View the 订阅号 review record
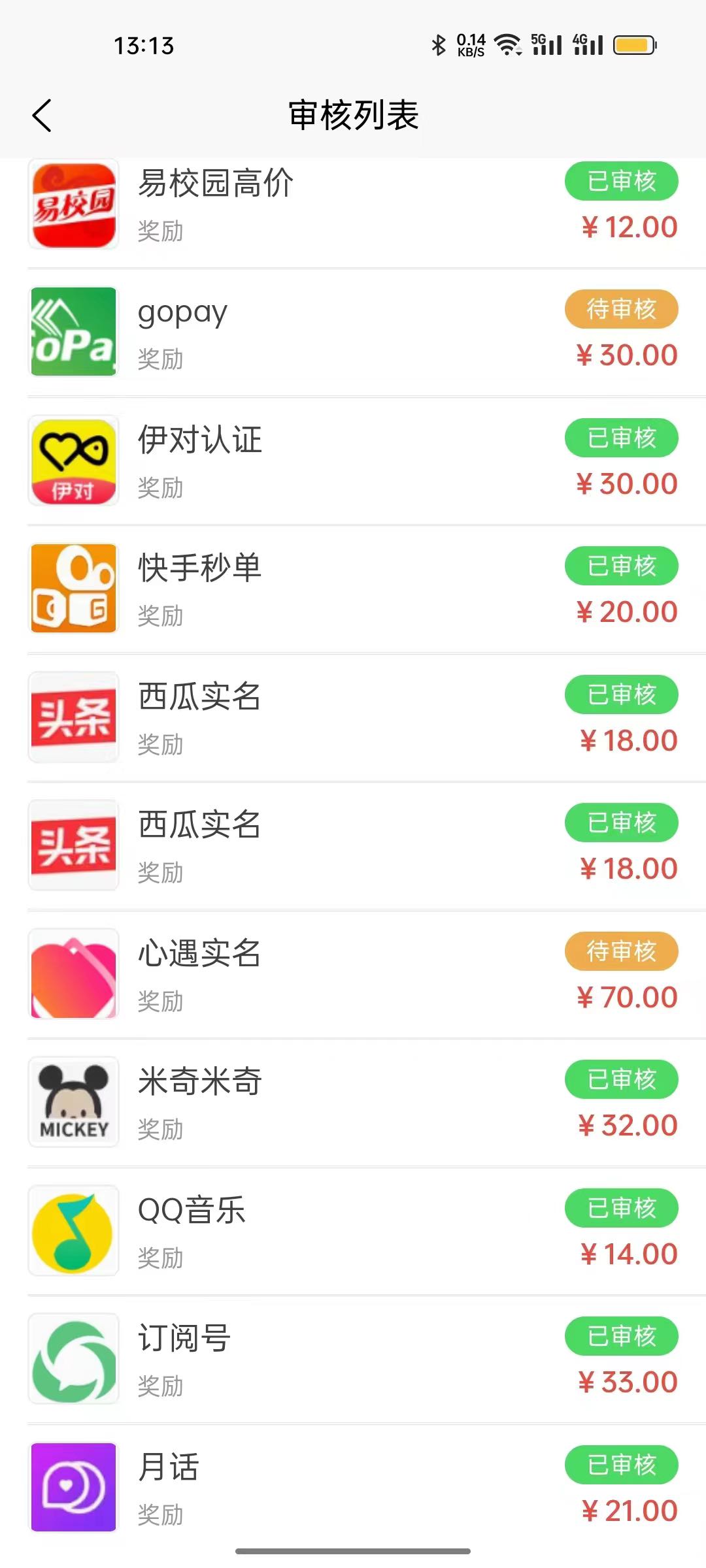The width and height of the screenshot is (706, 1568). (353, 1359)
